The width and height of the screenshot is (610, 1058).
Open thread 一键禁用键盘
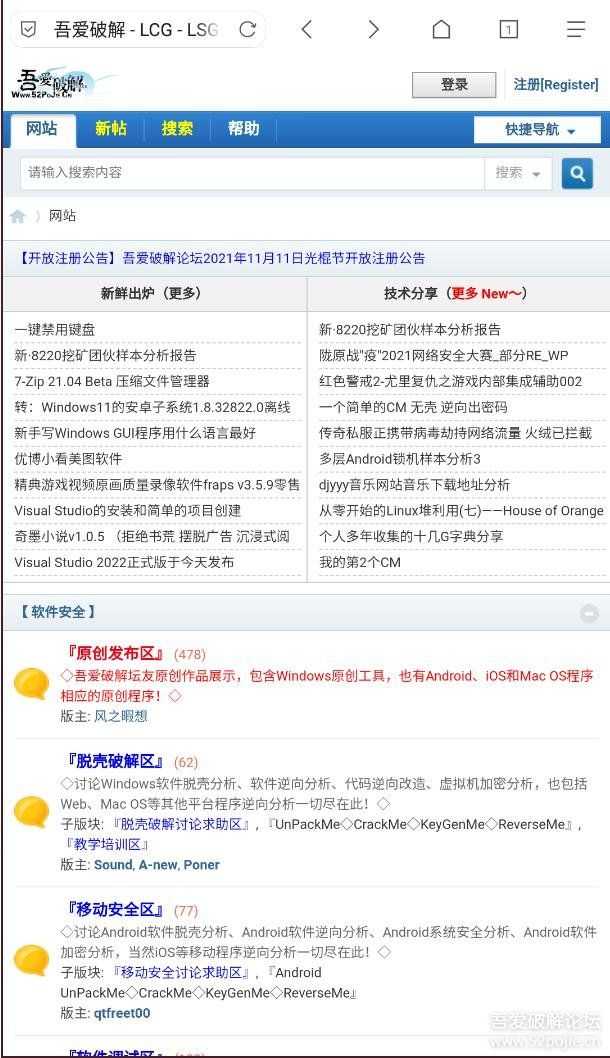(55, 329)
